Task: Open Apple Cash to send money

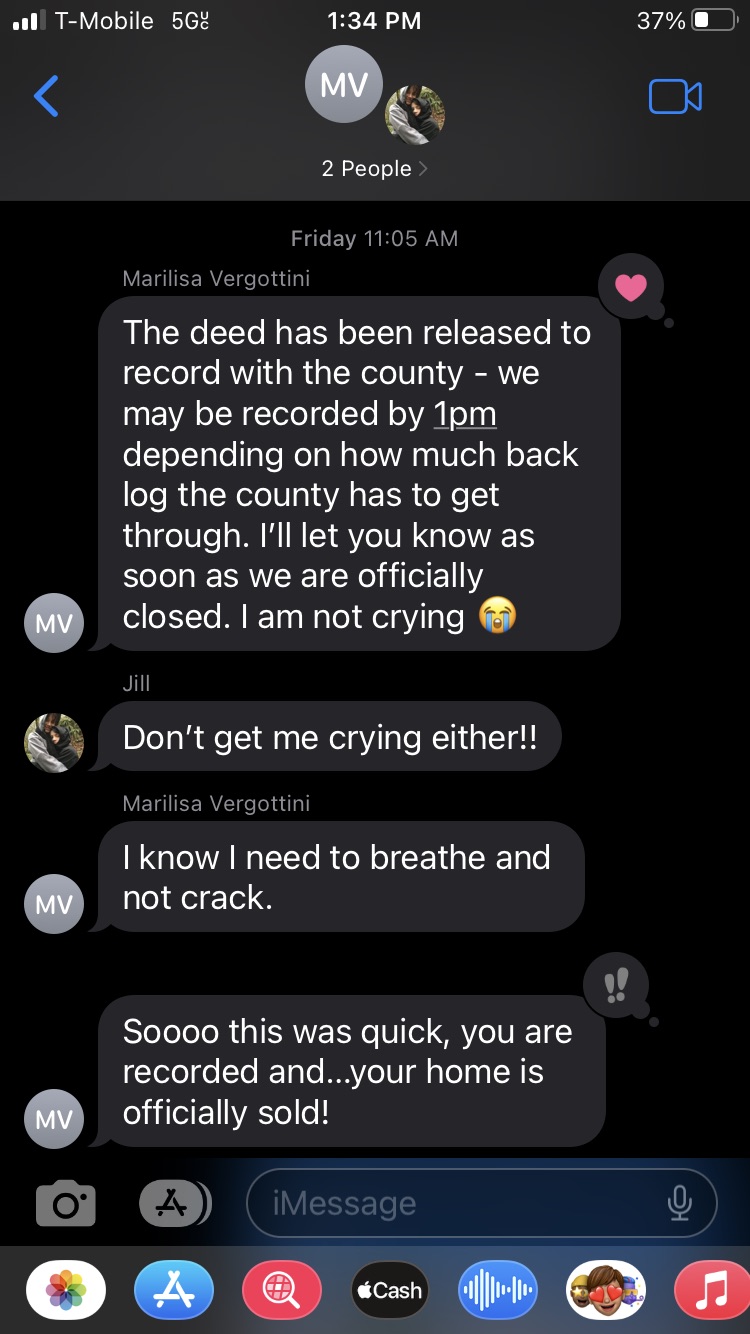Action: tap(389, 1291)
